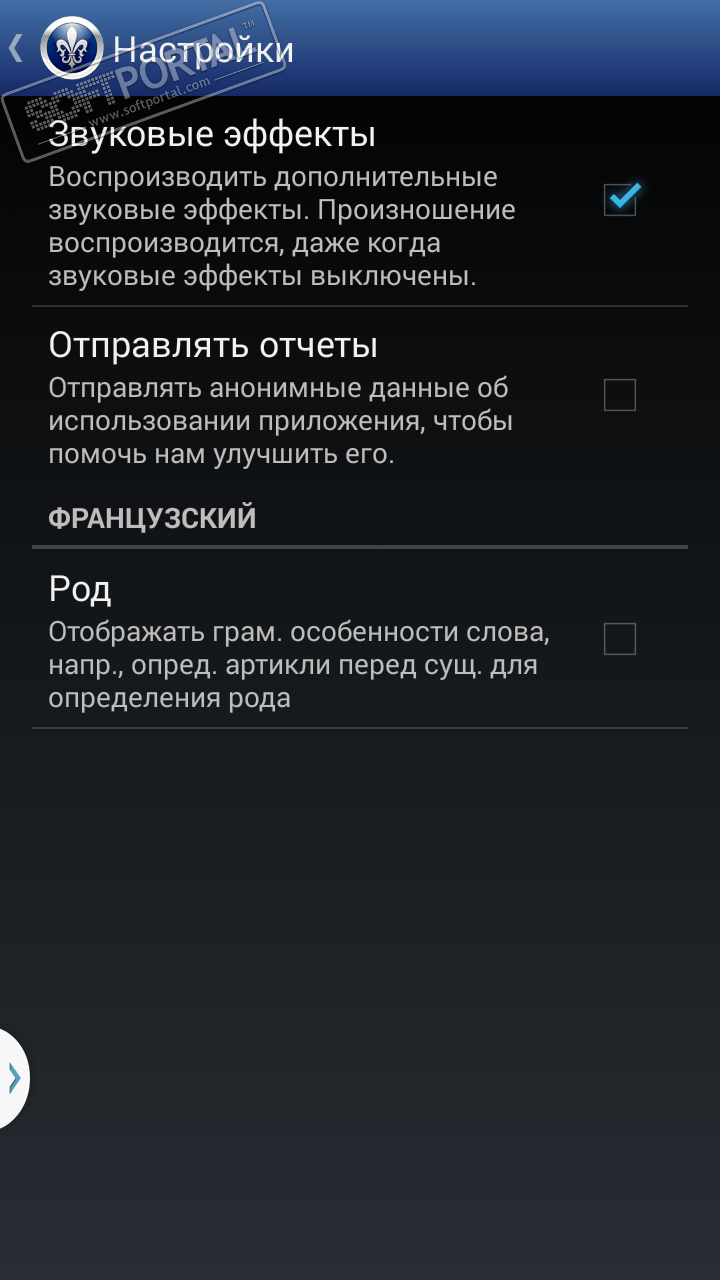This screenshot has width=720, height=1280.
Task: Enable the Отправлять отчеты checkbox
Action: 620,396
